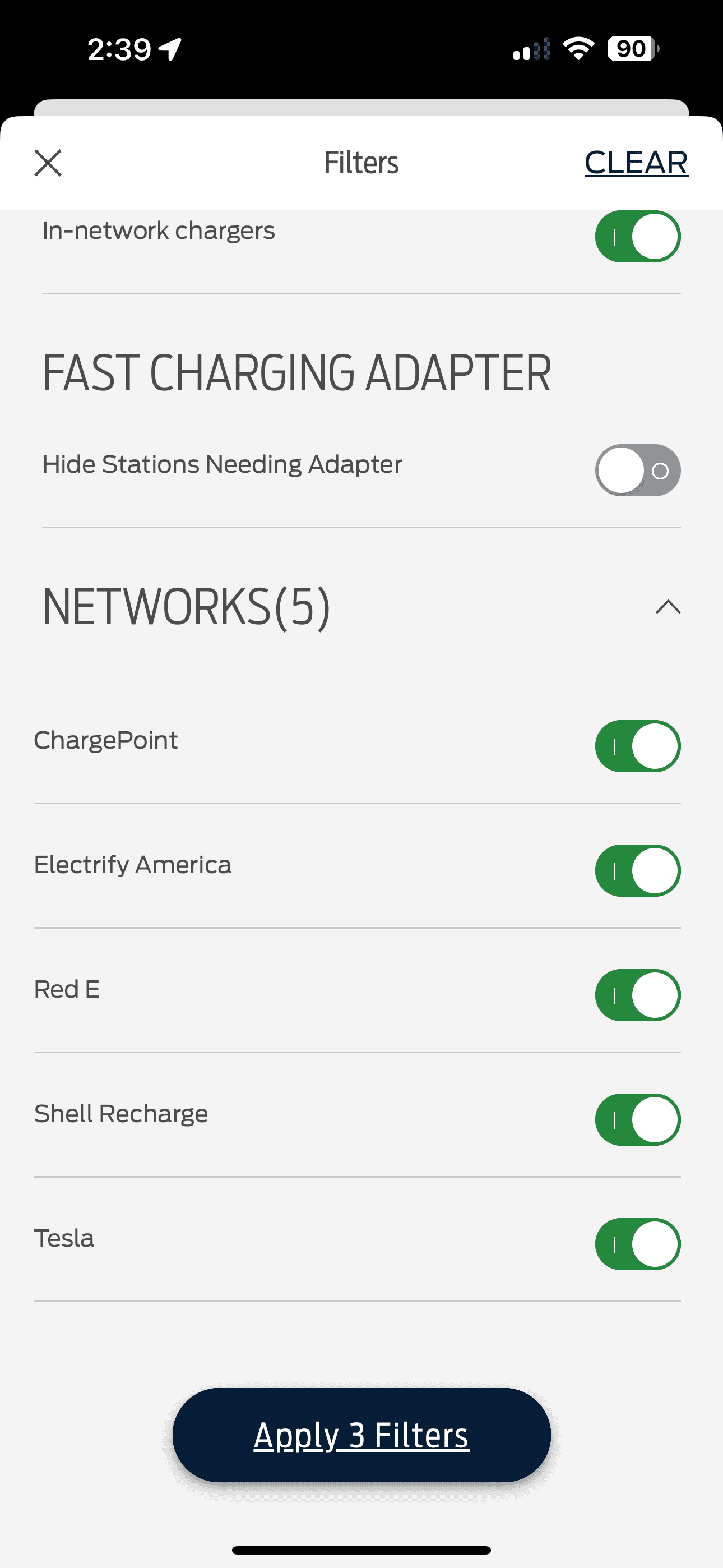Toggle off the Red E network
The image size is (723, 1568).
(x=637, y=995)
